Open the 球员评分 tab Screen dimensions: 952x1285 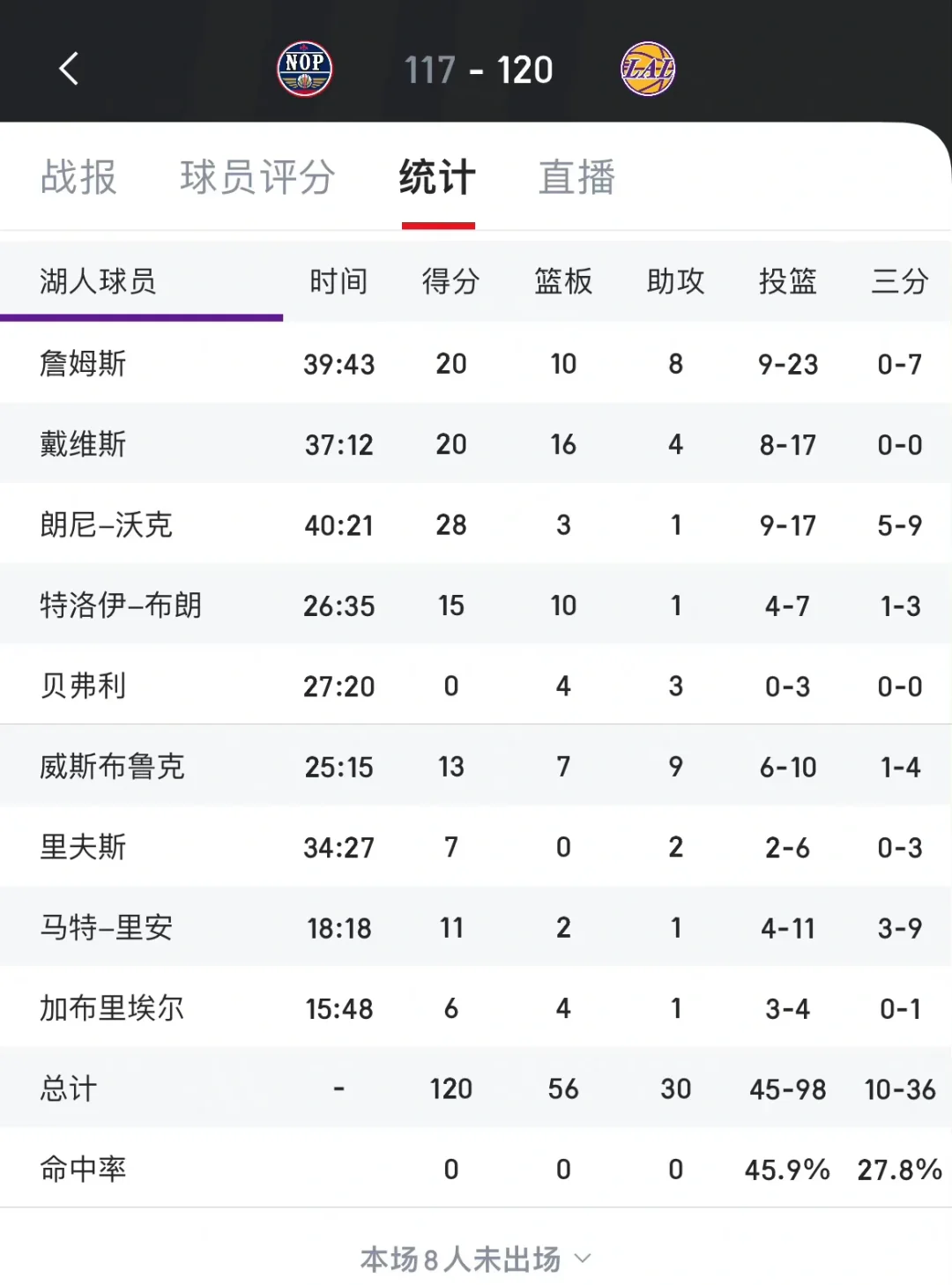(257, 177)
